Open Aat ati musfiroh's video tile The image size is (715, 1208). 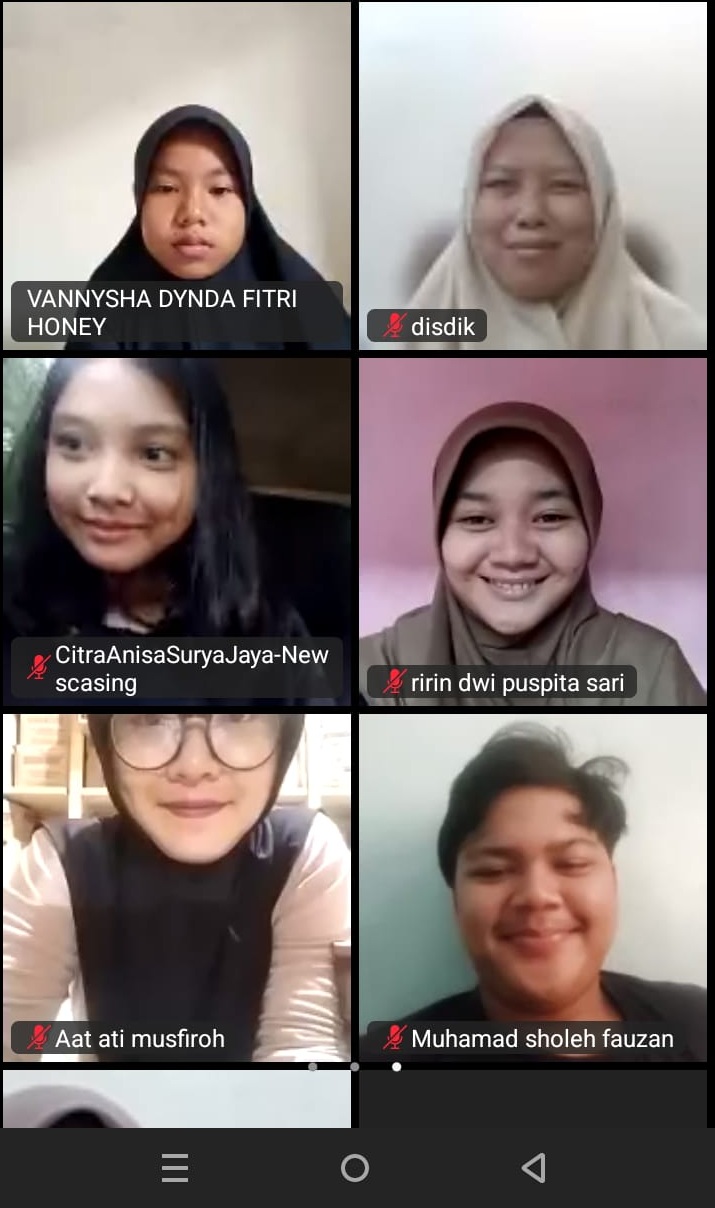tap(177, 885)
